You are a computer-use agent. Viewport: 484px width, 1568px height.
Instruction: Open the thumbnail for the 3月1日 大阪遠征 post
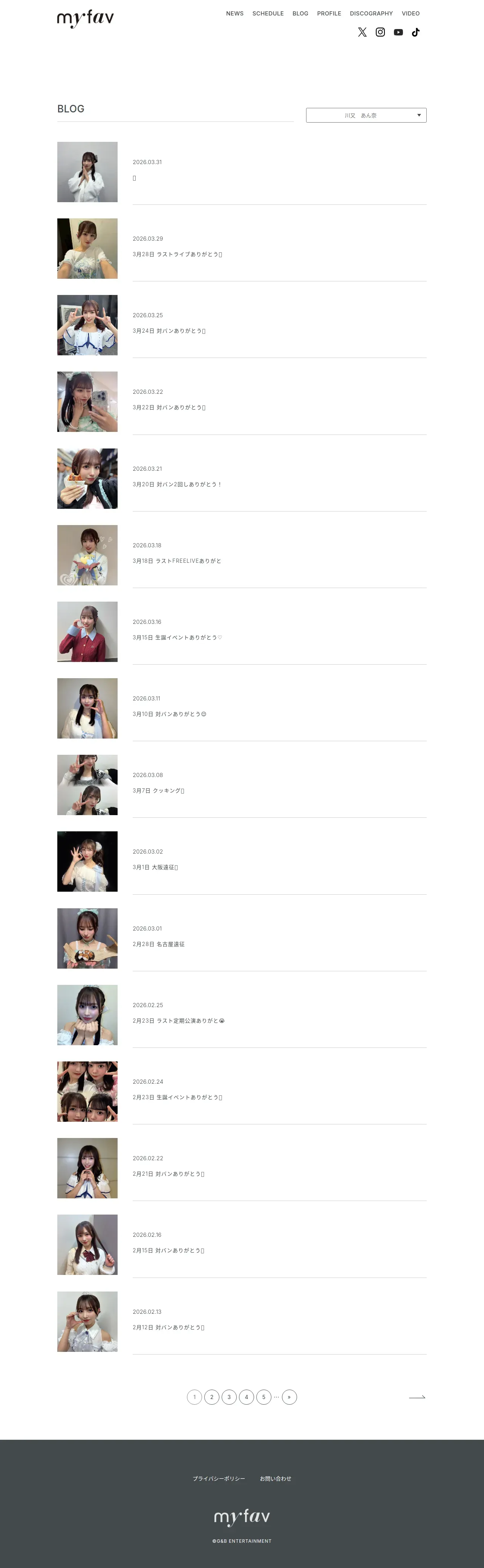pyautogui.click(x=87, y=861)
